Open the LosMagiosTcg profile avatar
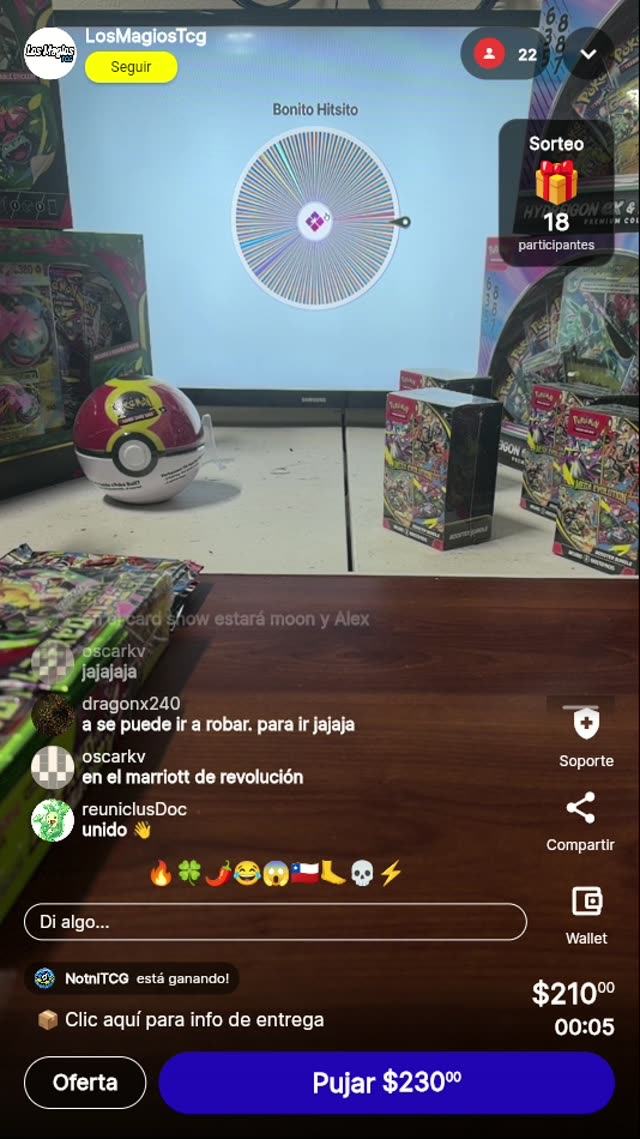This screenshot has height=1139, width=640. tap(50, 53)
